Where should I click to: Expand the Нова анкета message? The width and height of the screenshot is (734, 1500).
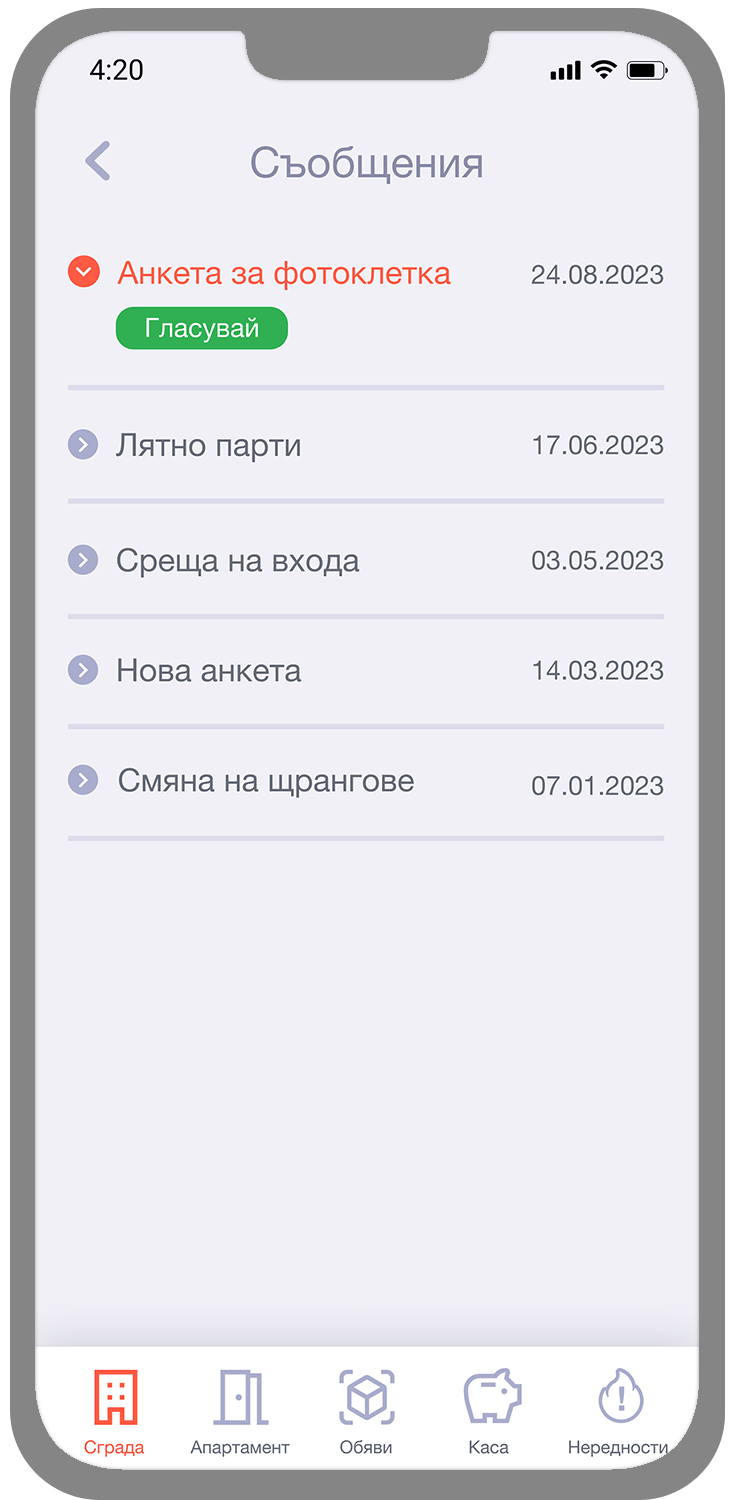click(83, 670)
